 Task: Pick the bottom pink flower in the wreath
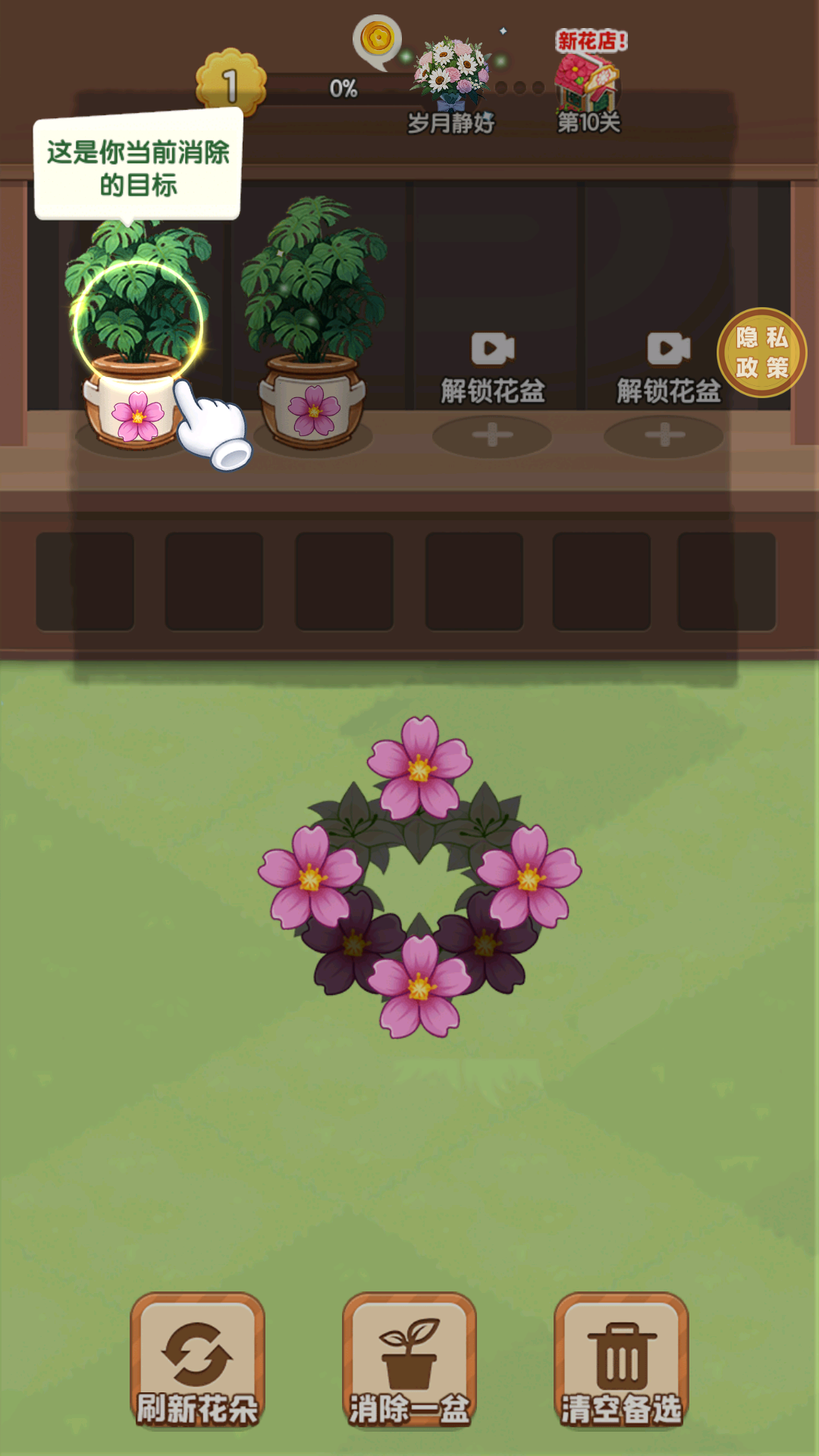click(419, 986)
